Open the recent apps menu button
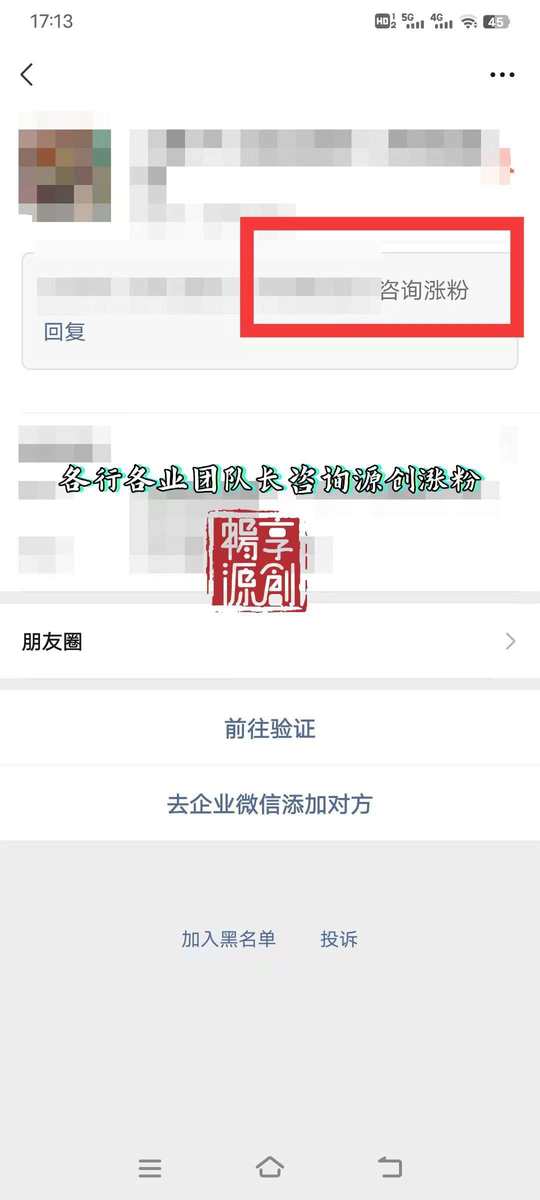 click(150, 1167)
